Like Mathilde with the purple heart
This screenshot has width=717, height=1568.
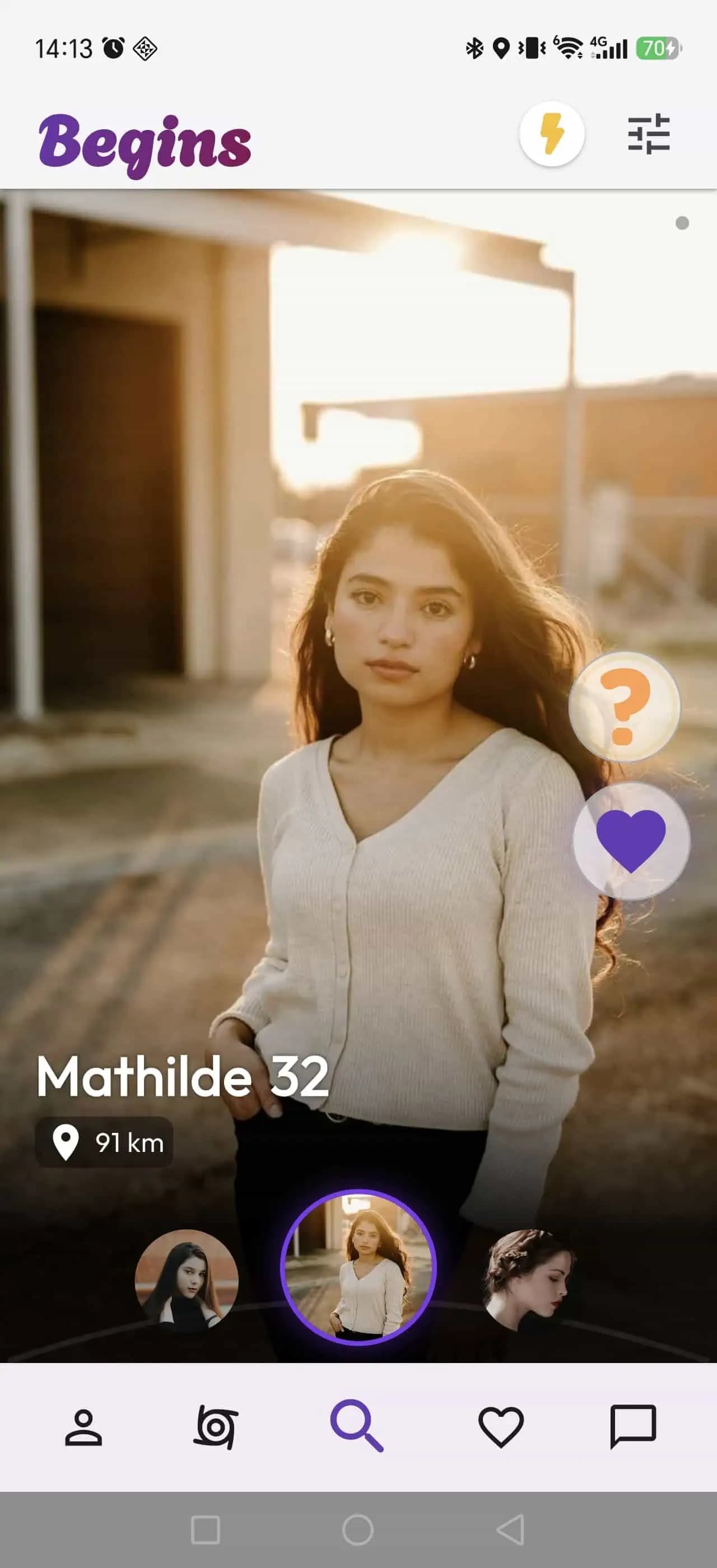tap(631, 841)
